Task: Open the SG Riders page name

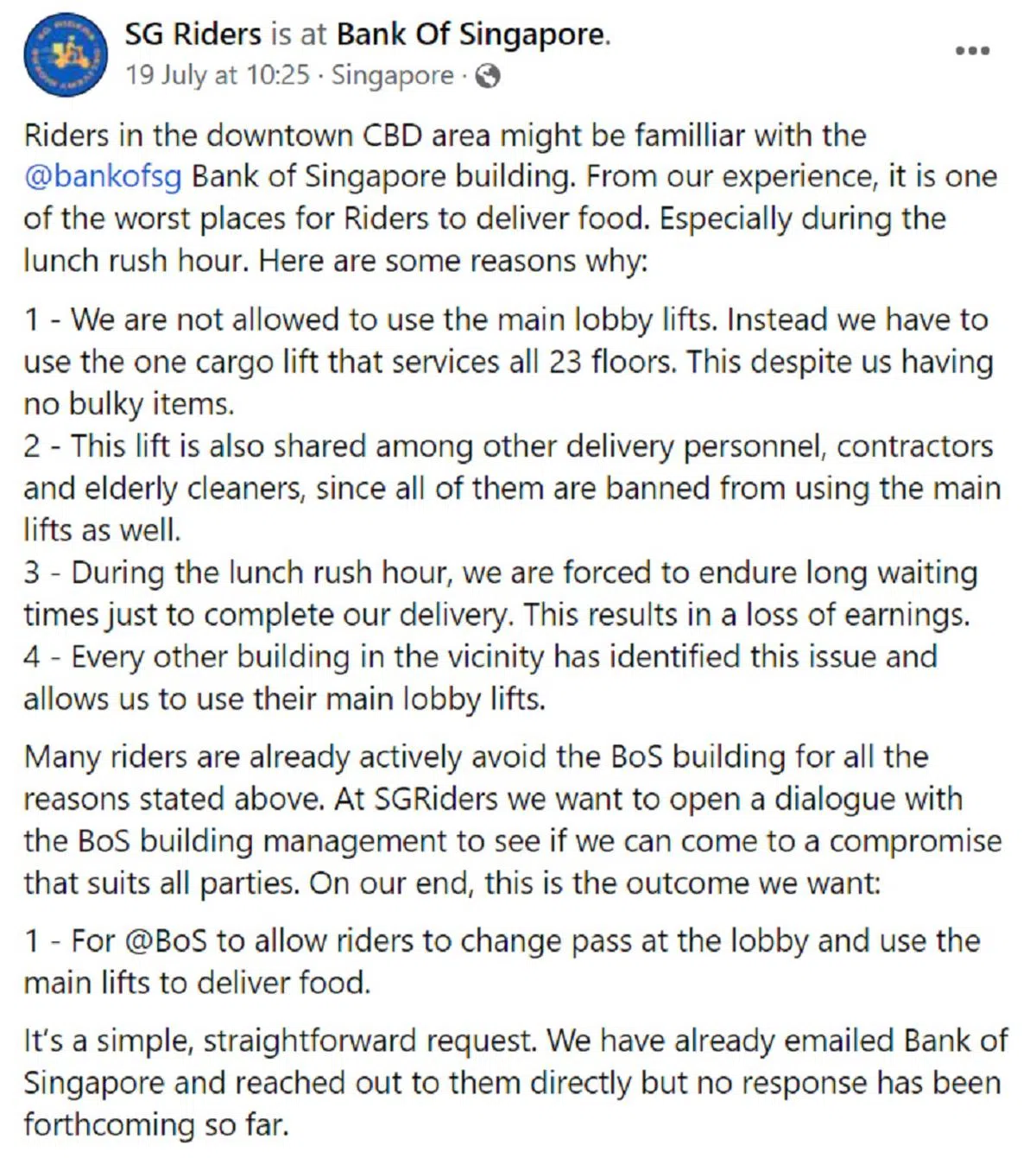Action: click(x=193, y=34)
